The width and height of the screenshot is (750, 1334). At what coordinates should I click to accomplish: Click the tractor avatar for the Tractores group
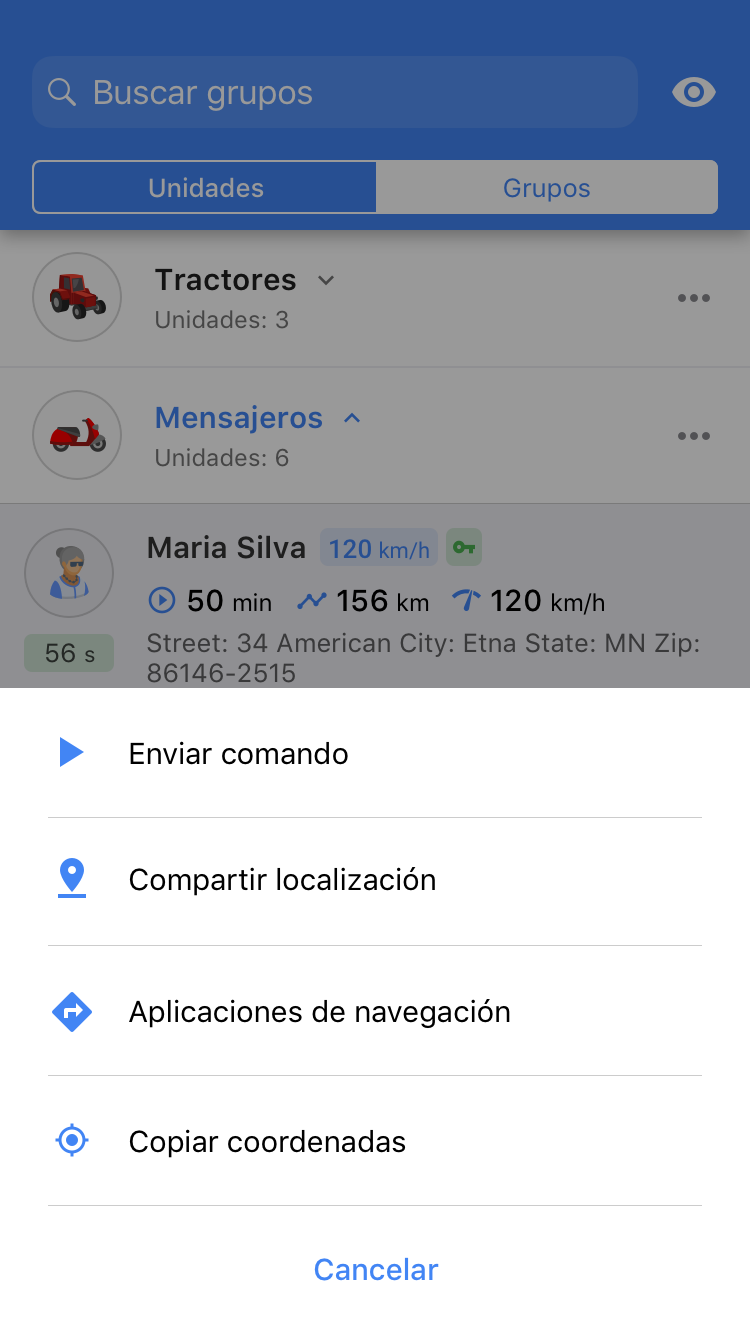77,297
